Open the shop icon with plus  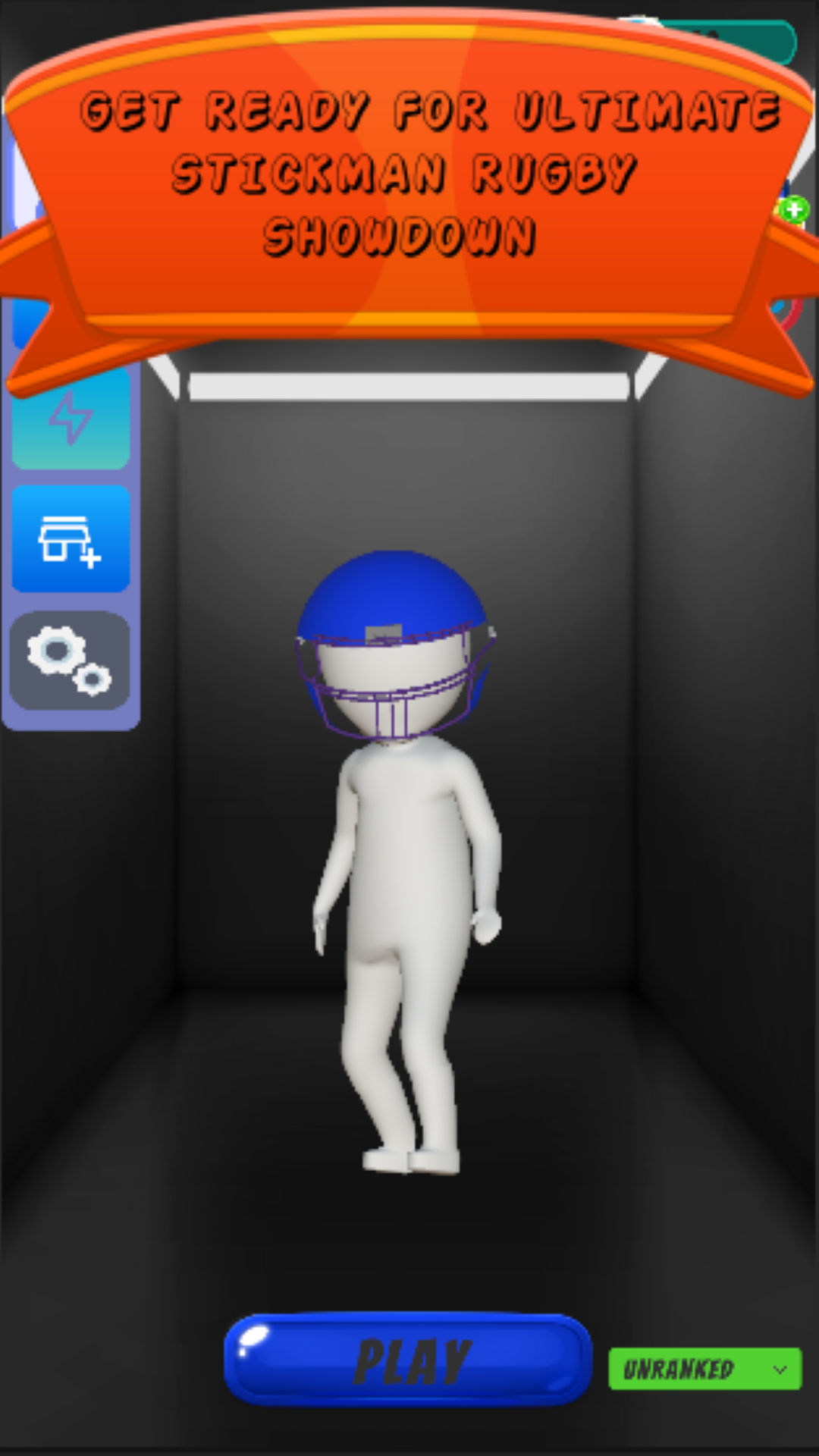coord(71,539)
